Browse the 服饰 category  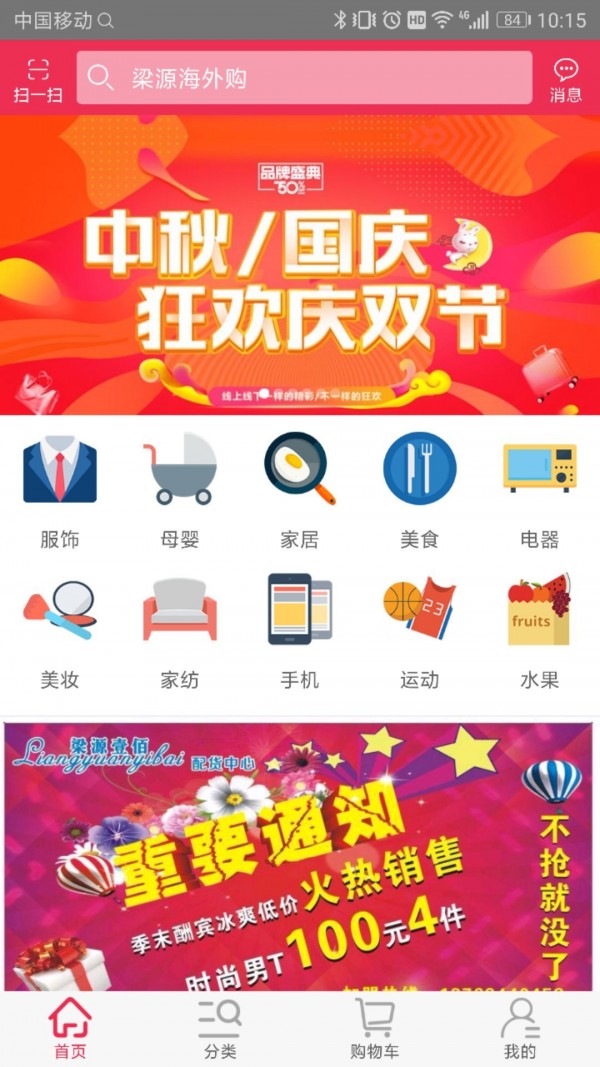60,490
